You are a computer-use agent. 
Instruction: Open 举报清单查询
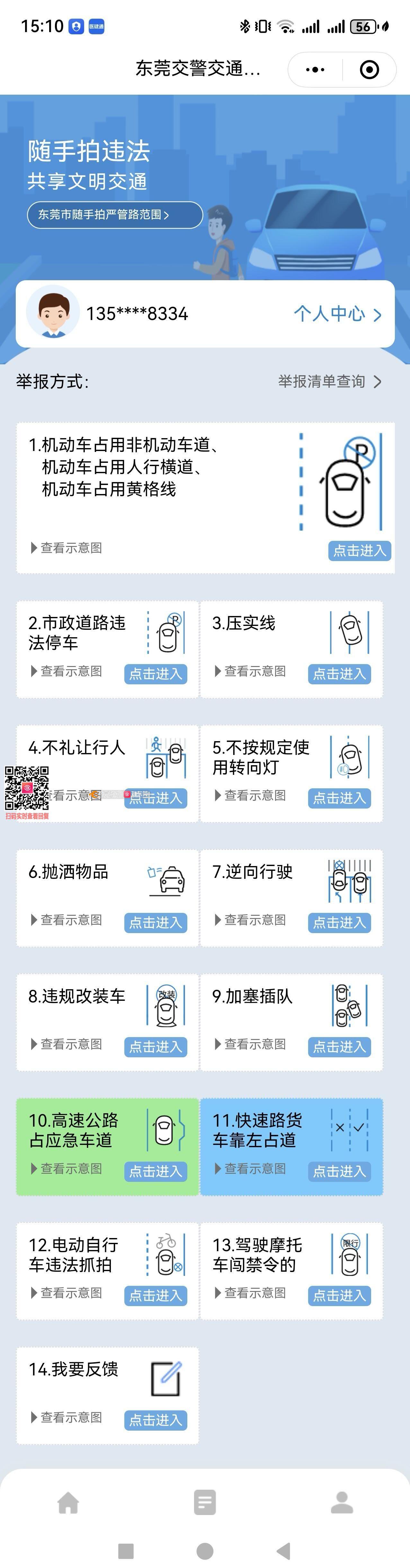coord(329,382)
